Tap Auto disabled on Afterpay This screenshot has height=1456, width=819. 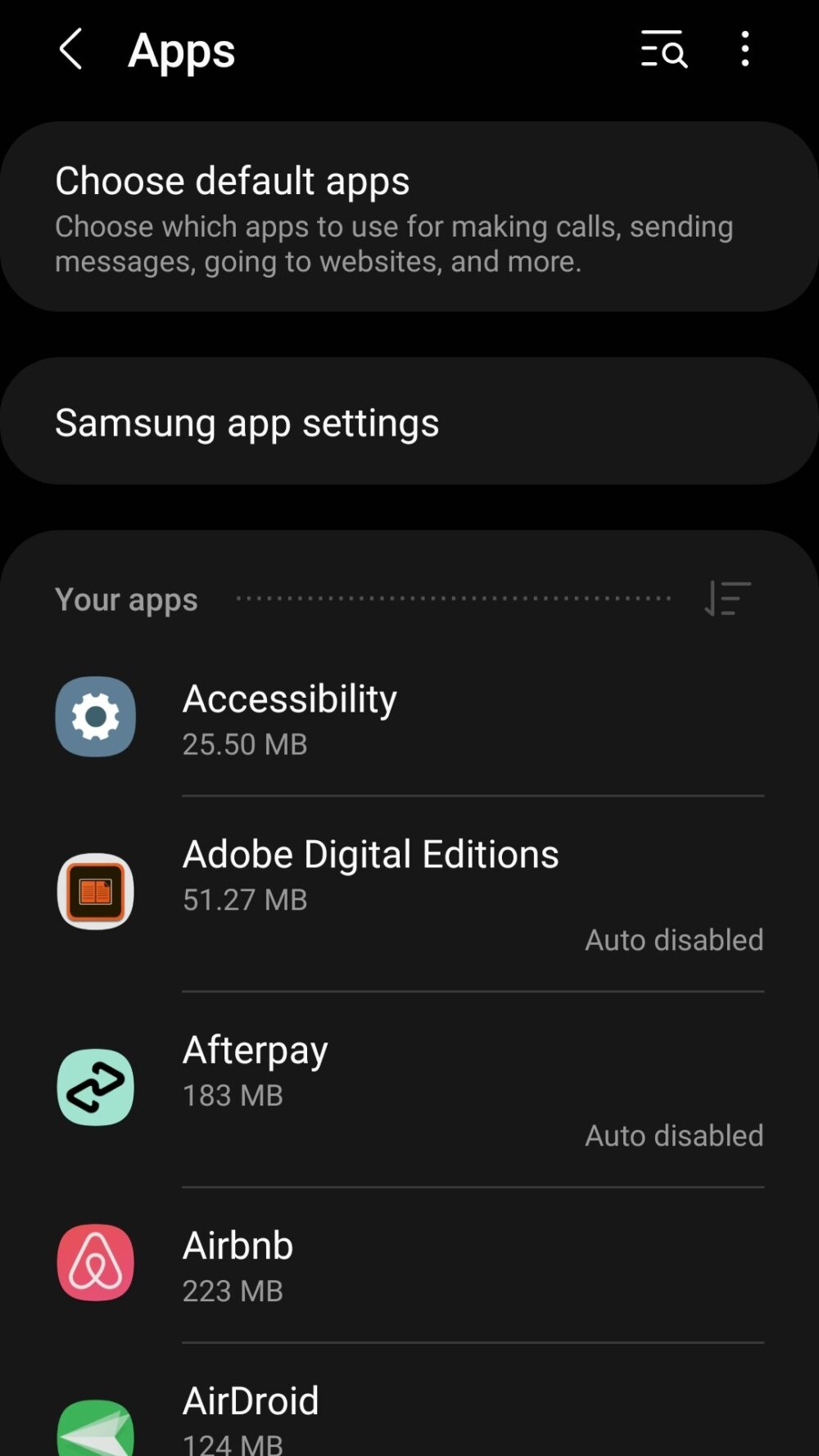[x=673, y=1136]
